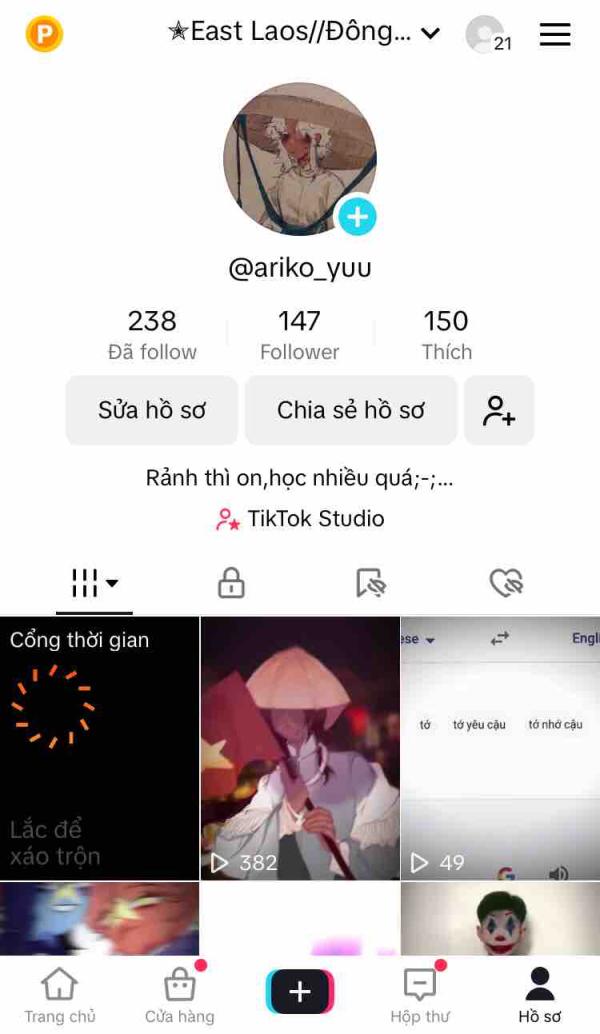This screenshot has height=1034, width=600.
Task: Open the Đã follow list
Action: pyautogui.click(x=152, y=334)
